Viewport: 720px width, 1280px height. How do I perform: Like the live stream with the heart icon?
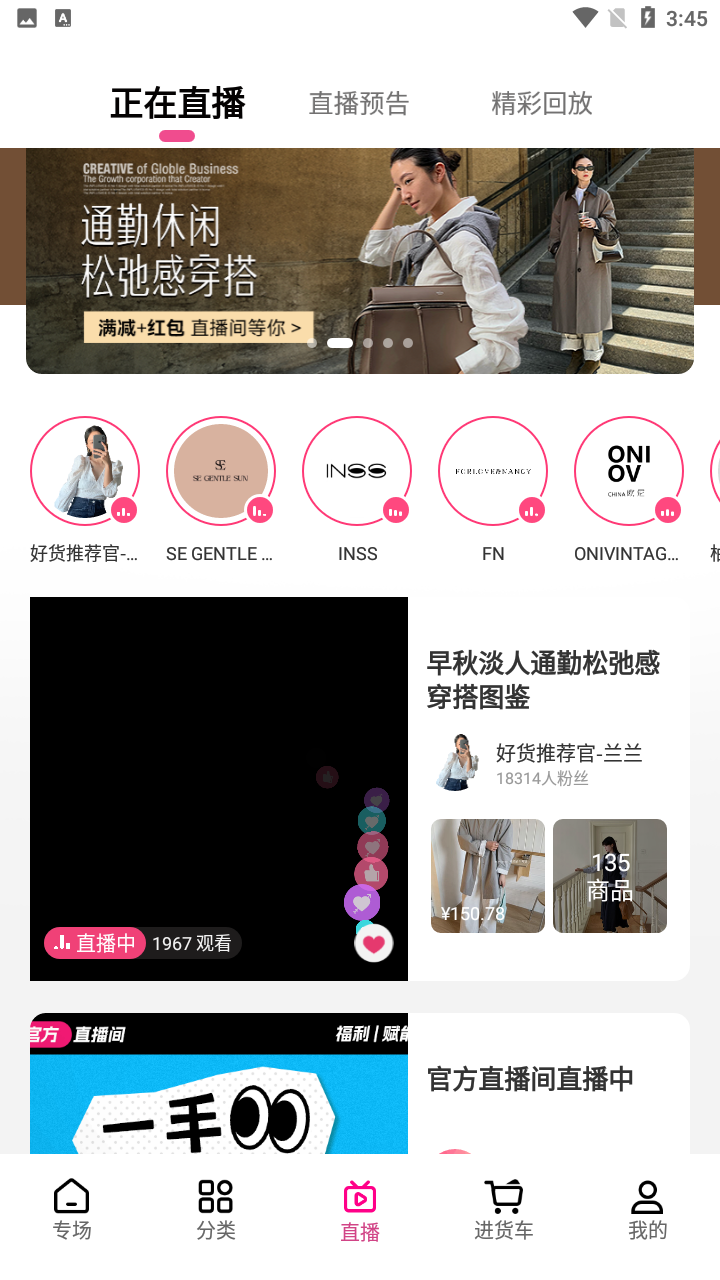pyautogui.click(x=374, y=943)
